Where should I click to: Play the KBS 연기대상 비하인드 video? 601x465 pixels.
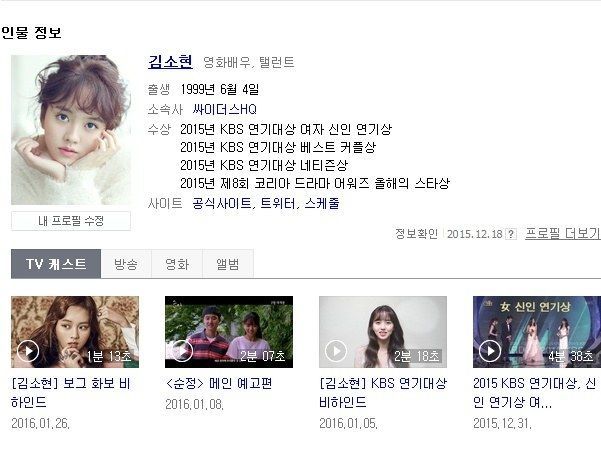[x=383, y=332]
